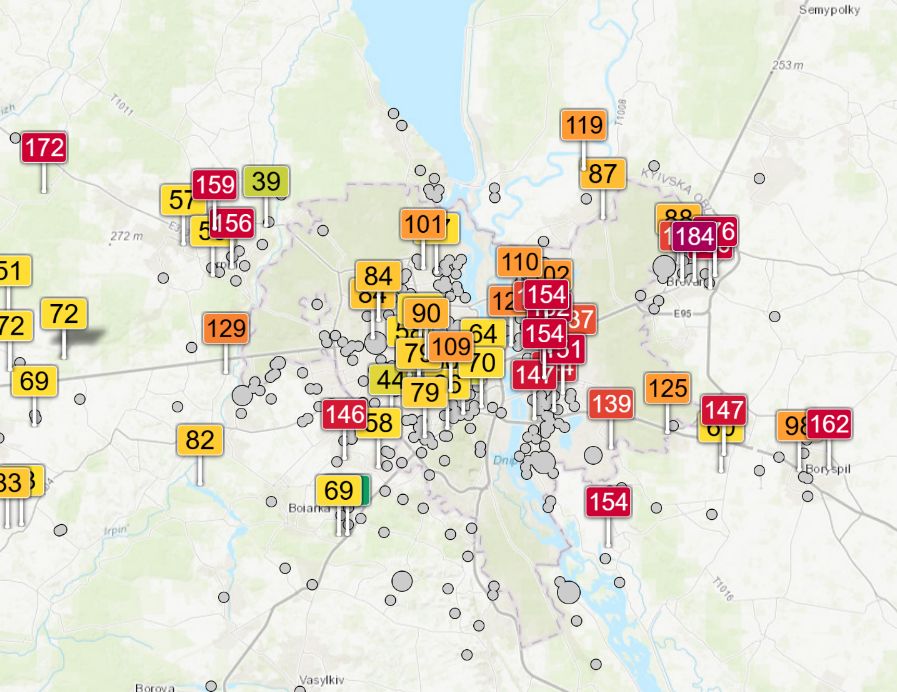Tap the 159 station marker

point(214,184)
